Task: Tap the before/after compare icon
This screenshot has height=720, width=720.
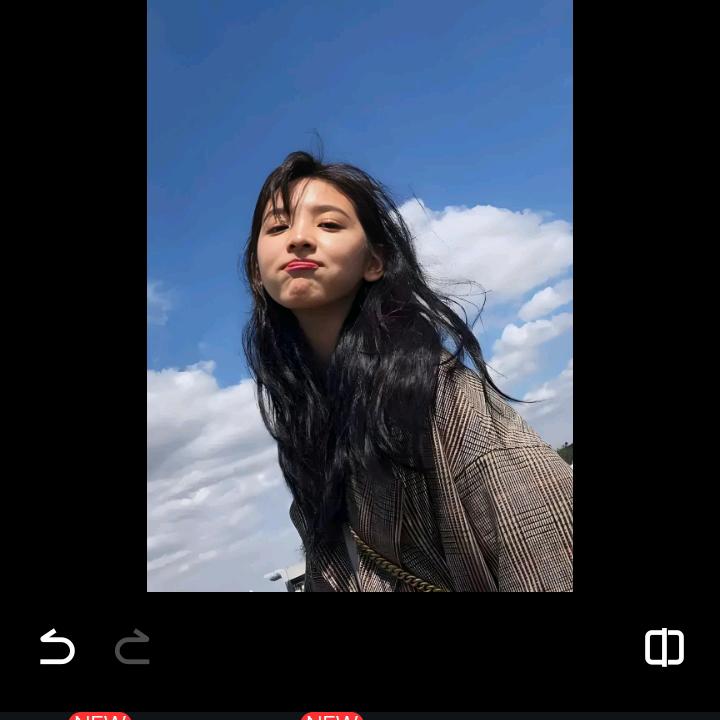Action: click(x=664, y=647)
